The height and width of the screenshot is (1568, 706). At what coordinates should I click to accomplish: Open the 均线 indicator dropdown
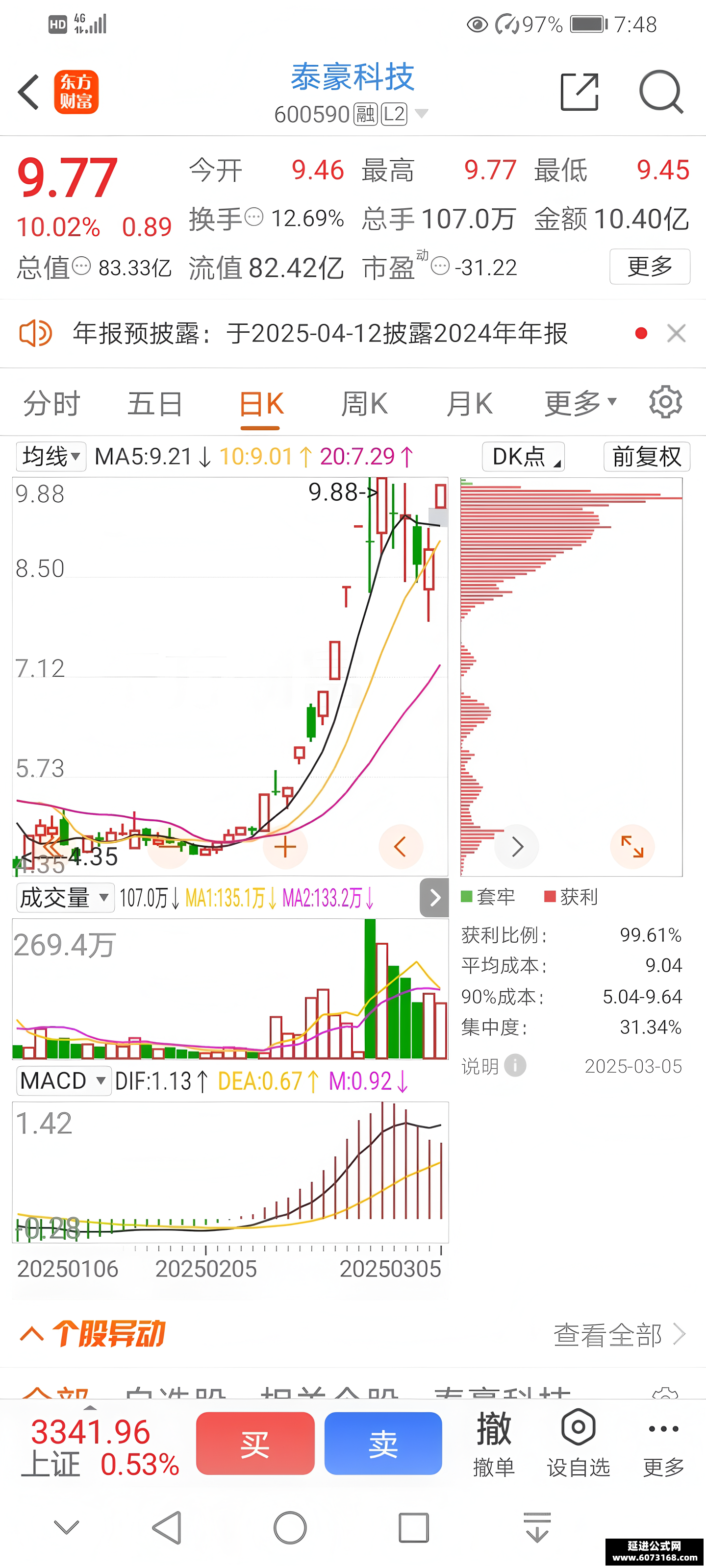[x=51, y=457]
